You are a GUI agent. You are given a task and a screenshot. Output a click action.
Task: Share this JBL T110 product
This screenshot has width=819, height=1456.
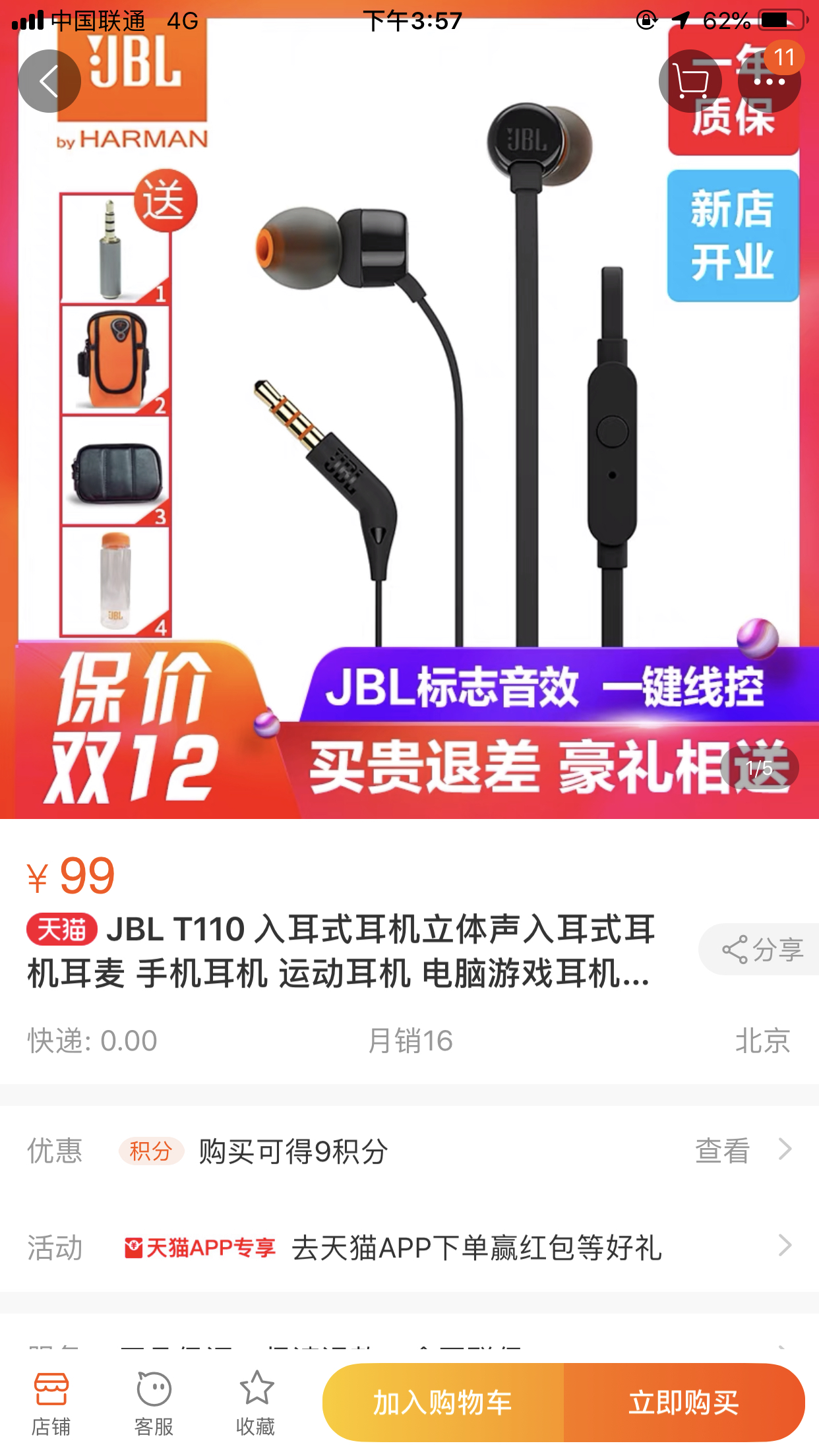(761, 950)
